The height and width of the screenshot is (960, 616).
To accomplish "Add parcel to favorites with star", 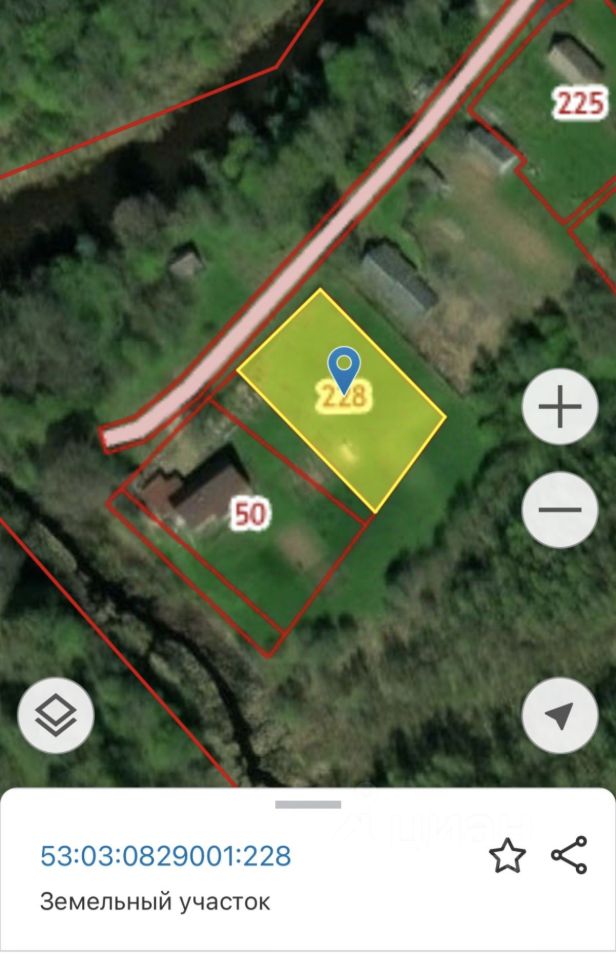I will click(507, 856).
